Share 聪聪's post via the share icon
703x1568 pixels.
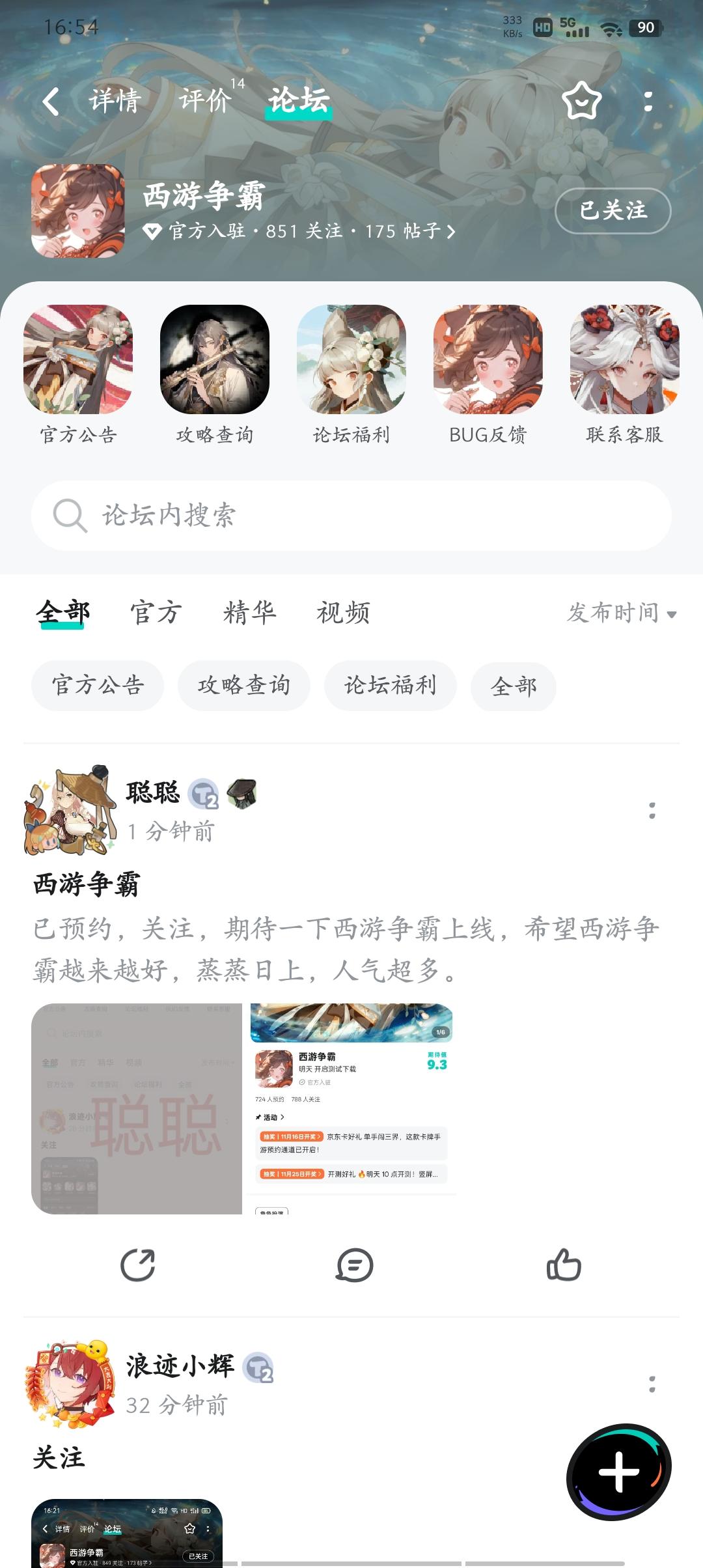pos(138,1266)
